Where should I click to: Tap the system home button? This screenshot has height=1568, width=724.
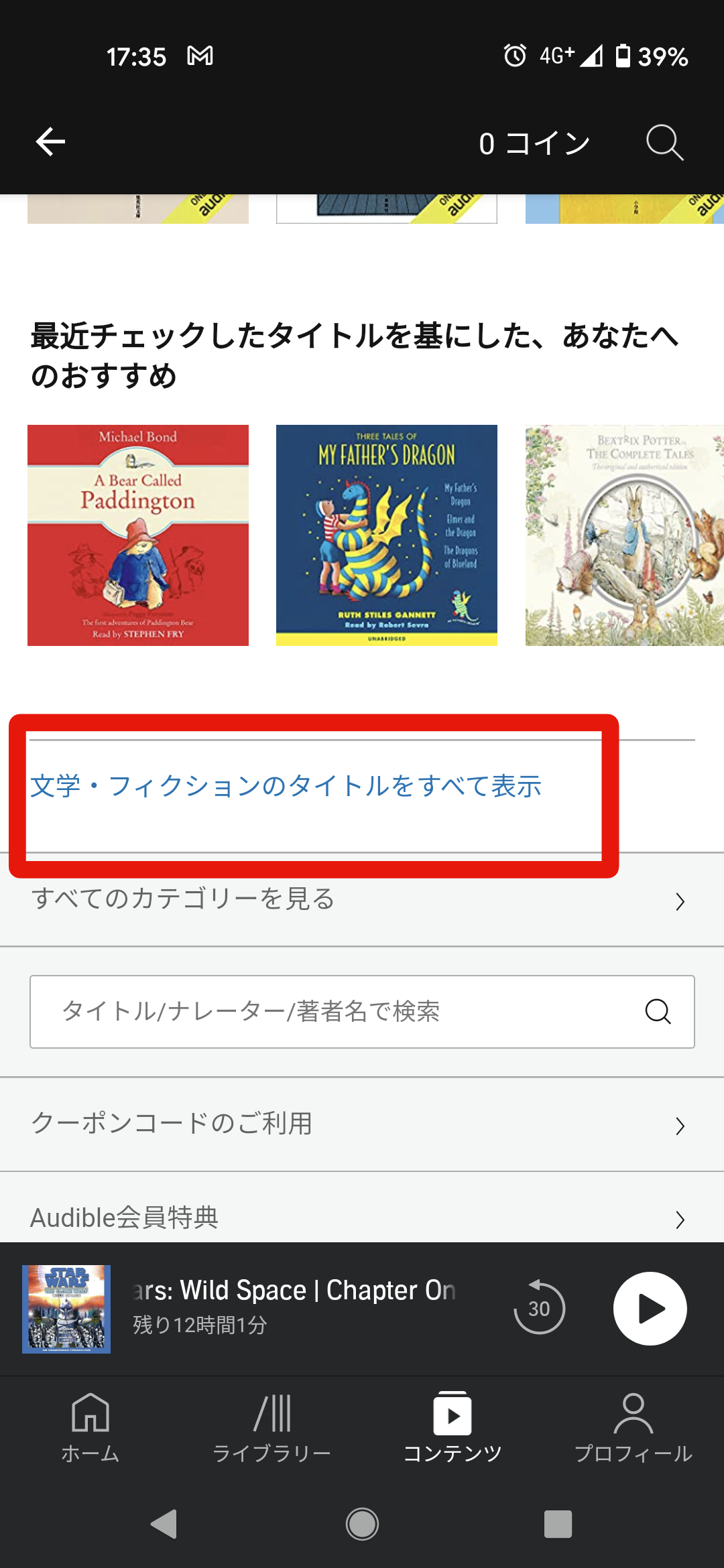[x=362, y=1524]
